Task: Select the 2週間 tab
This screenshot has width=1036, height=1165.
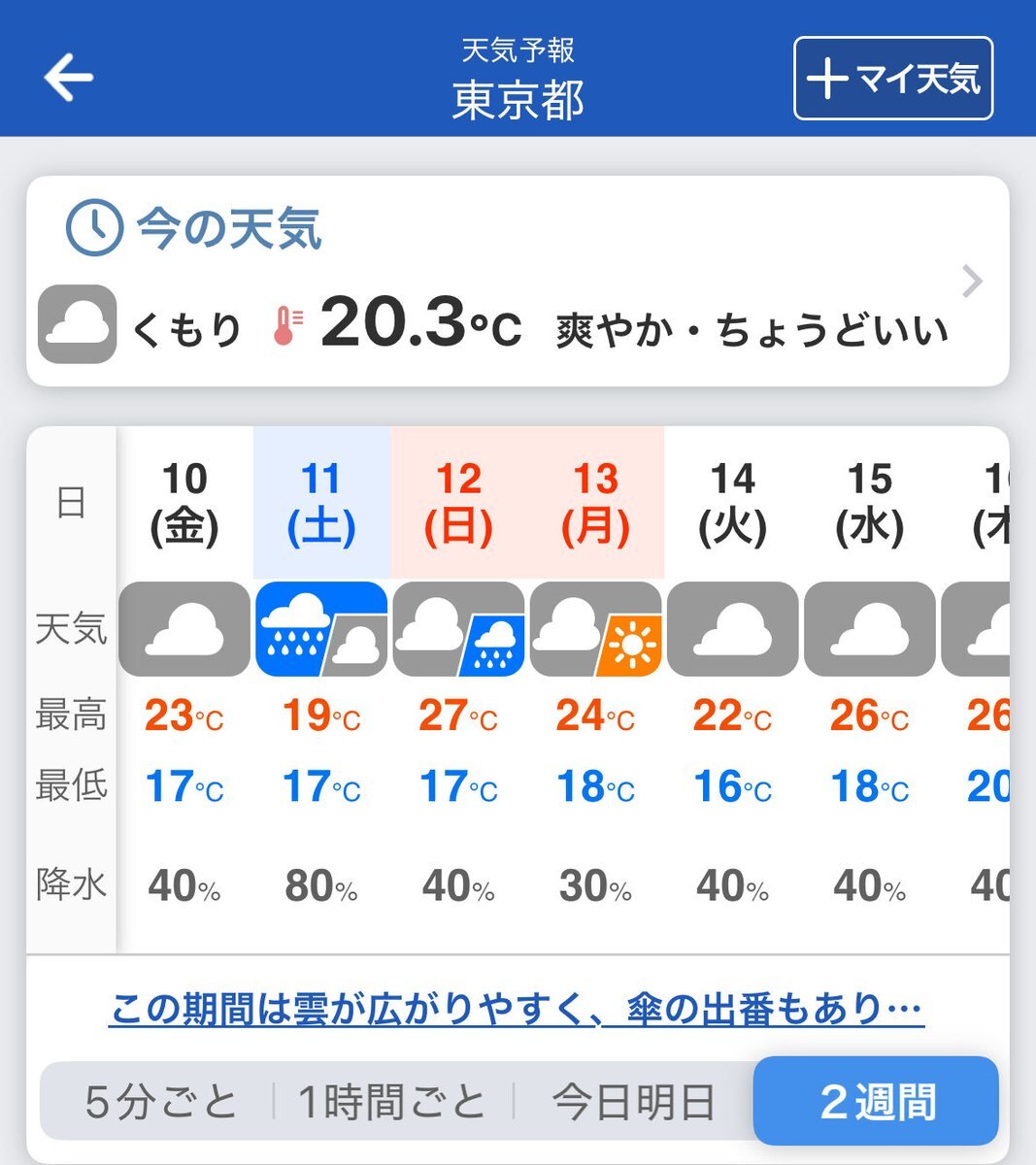Action: (876, 1102)
